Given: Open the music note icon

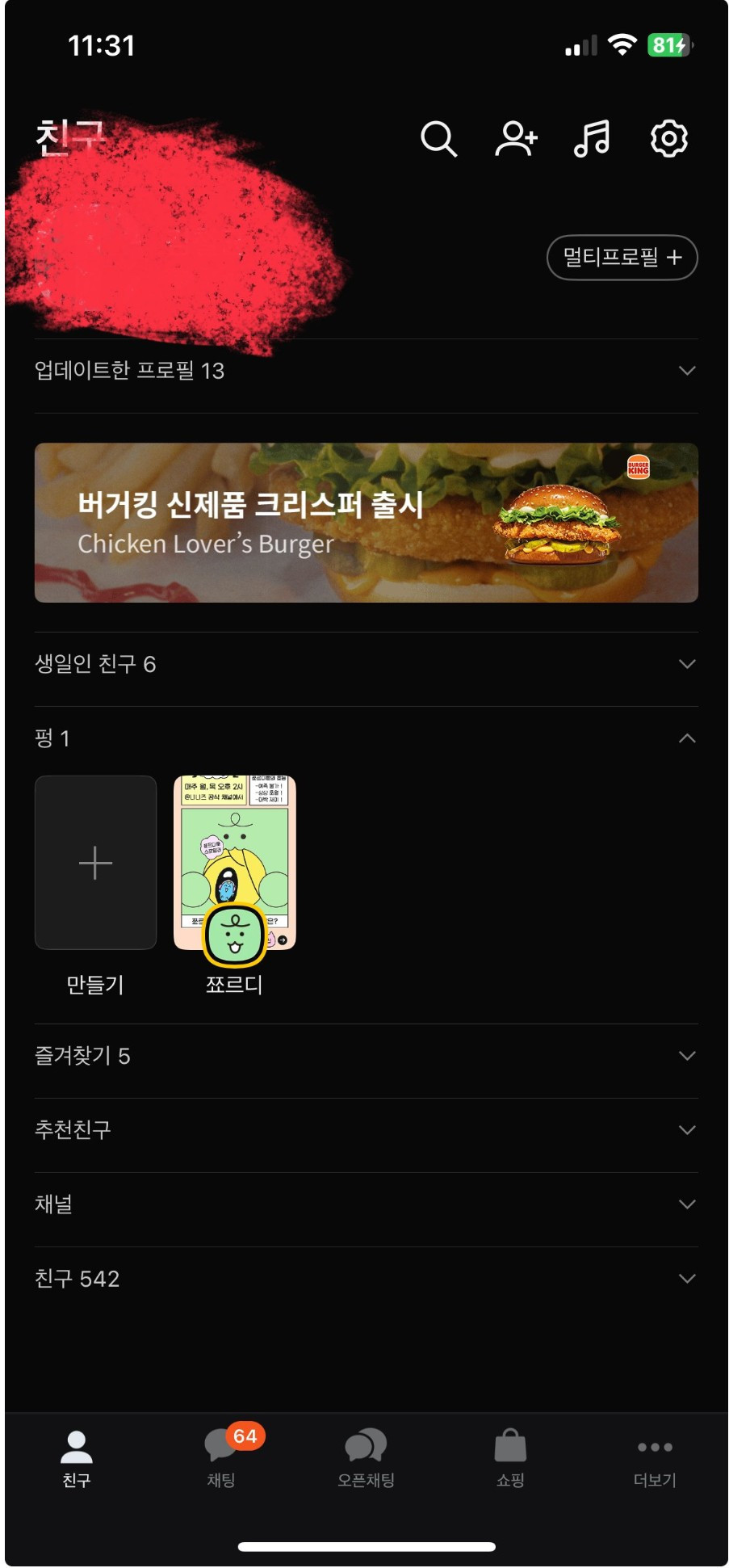Looking at the screenshot, I should click(592, 139).
